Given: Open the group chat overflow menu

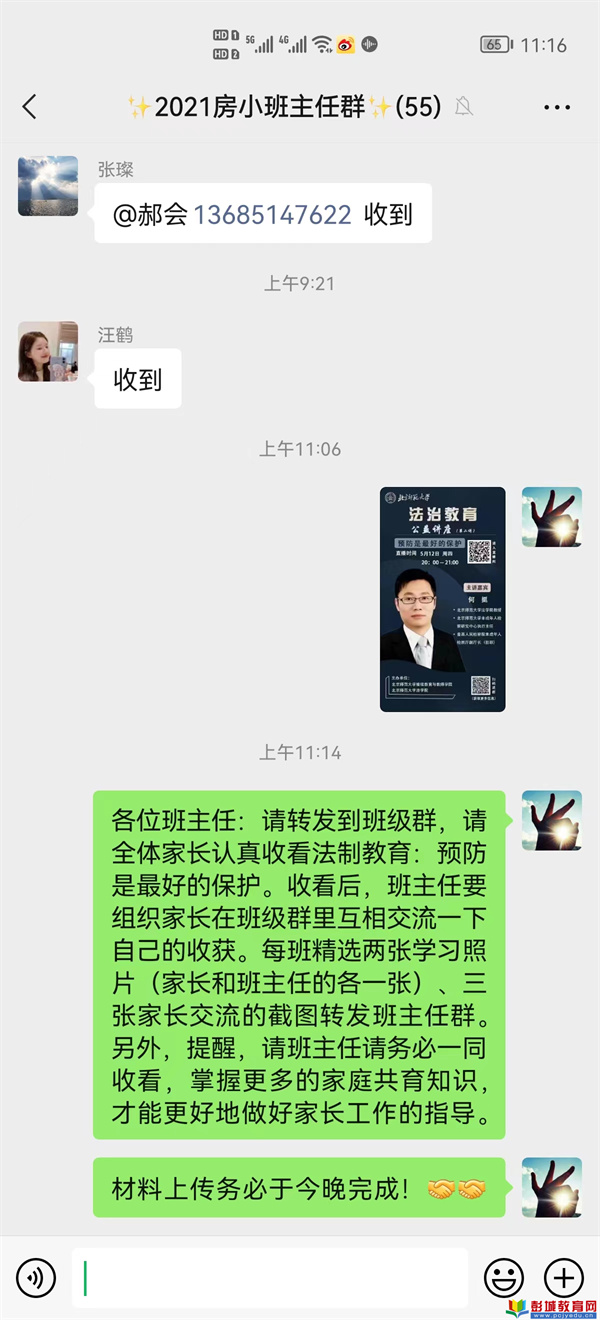Looking at the screenshot, I should [557, 107].
